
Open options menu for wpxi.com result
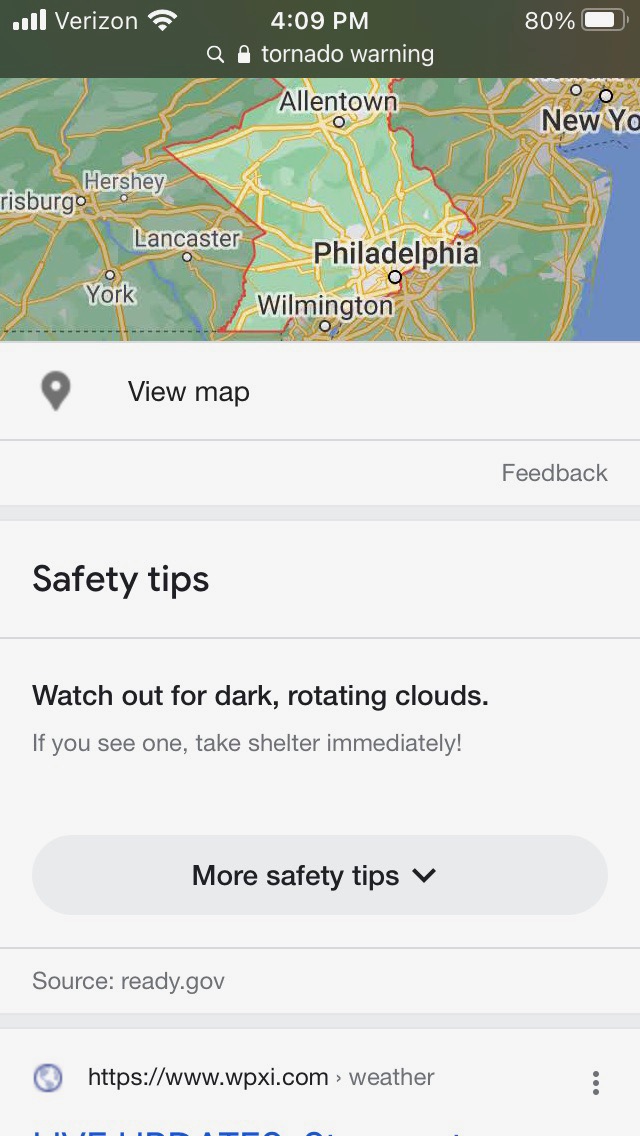595,1082
